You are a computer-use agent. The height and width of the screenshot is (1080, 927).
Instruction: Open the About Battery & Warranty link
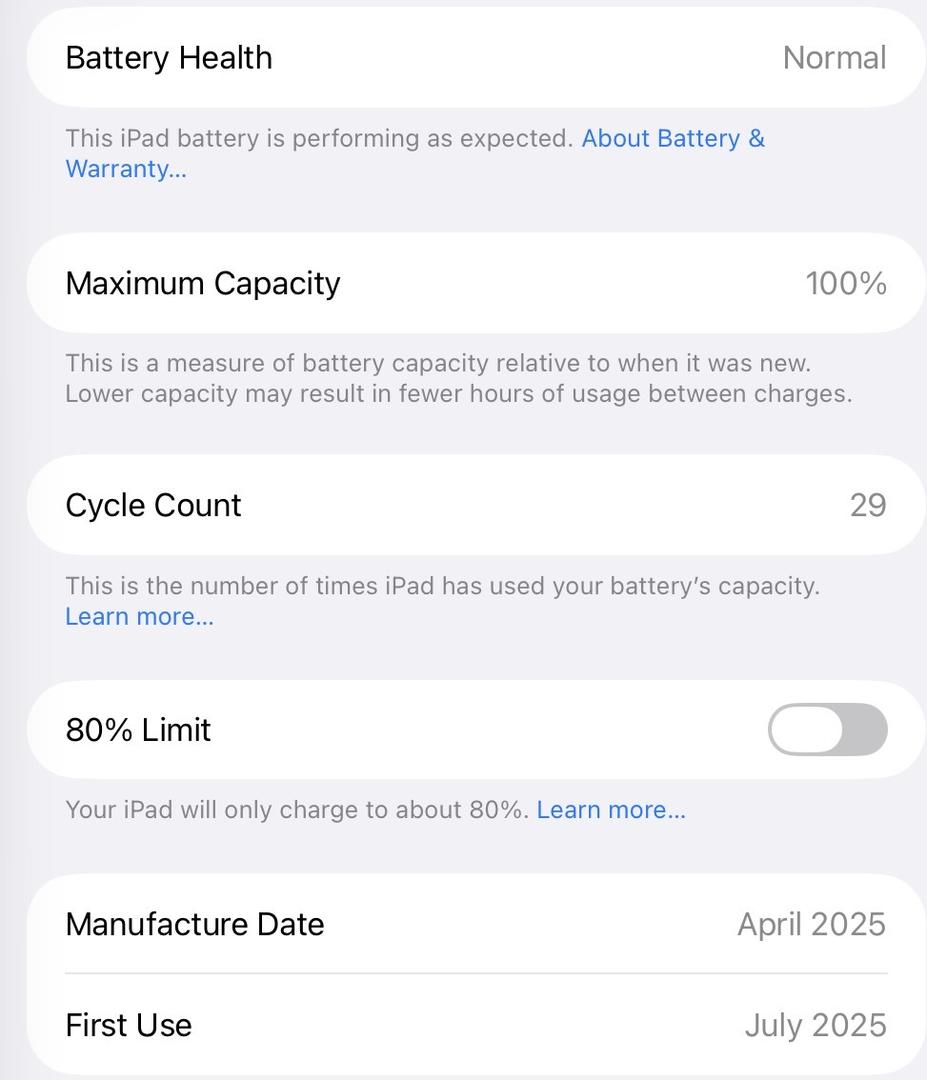coord(672,139)
